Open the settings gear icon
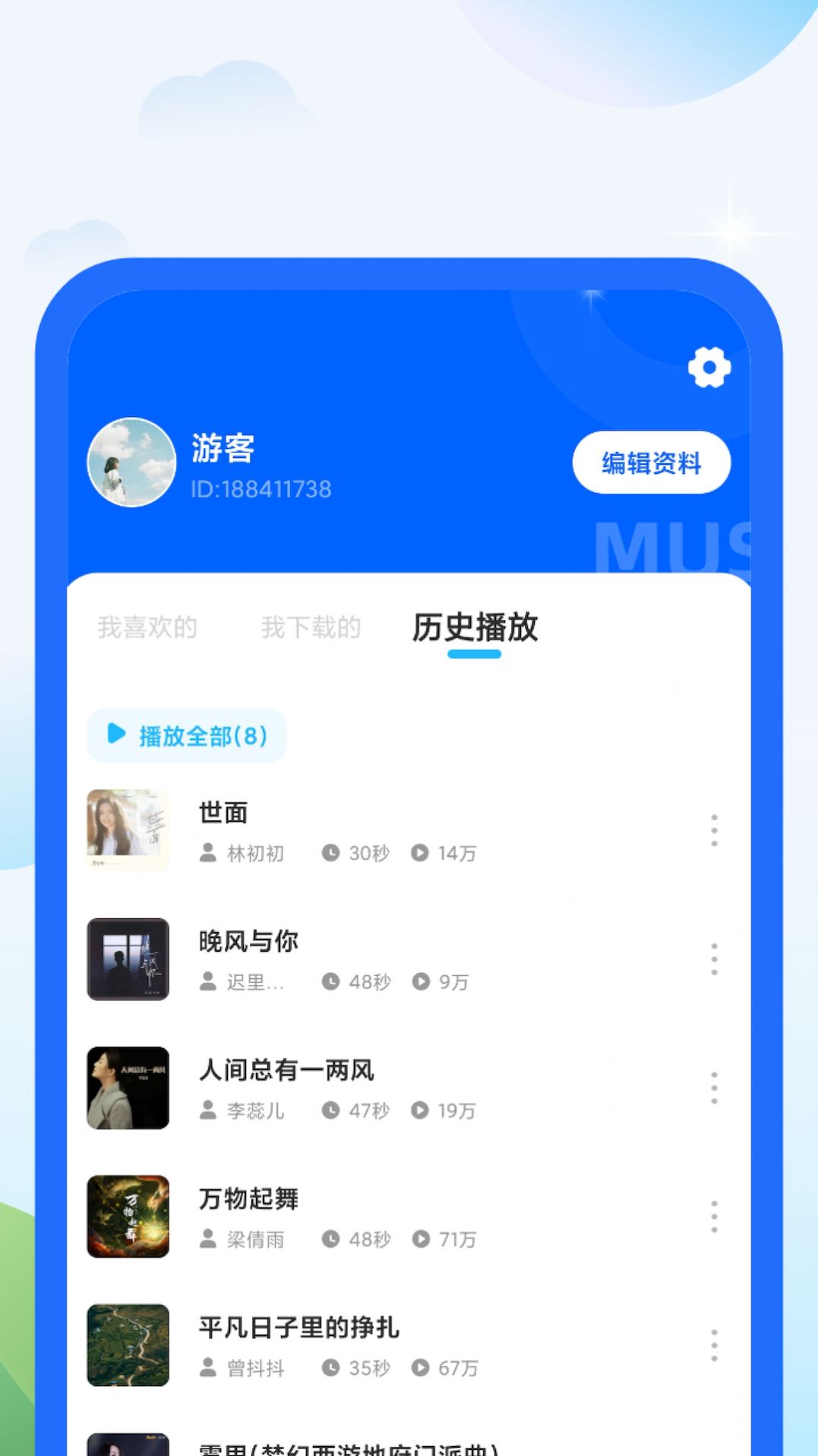818x1456 pixels. 707,367
